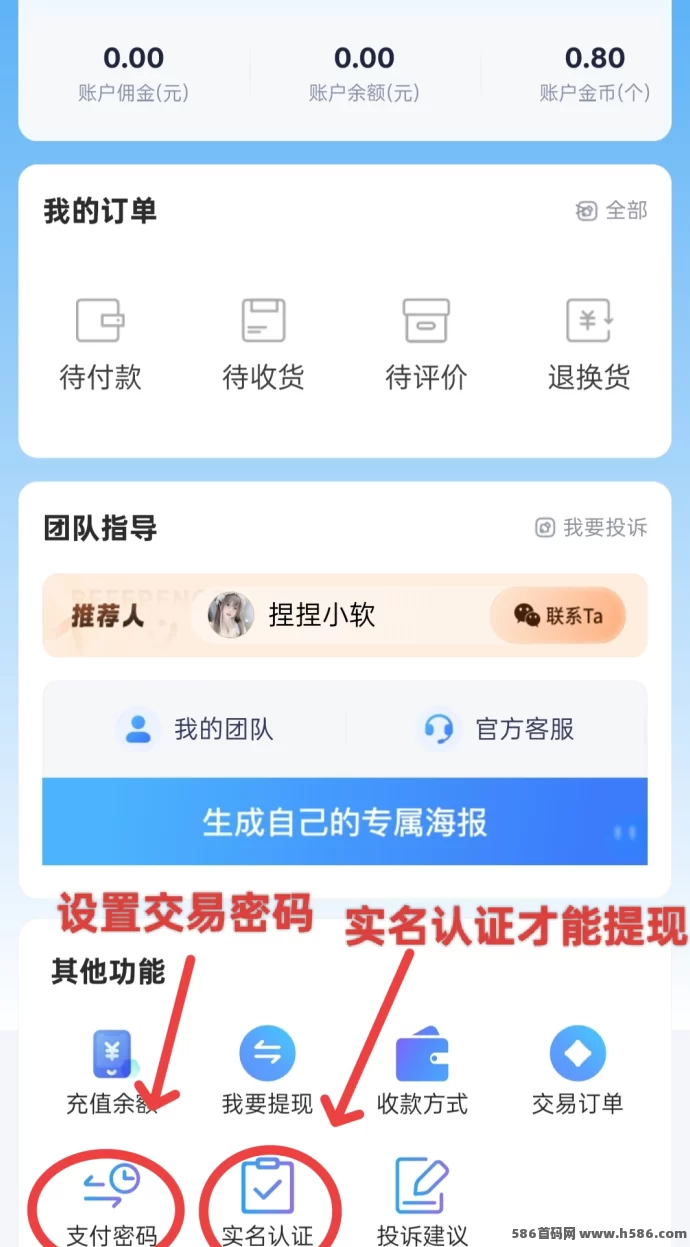Screen dimensions: 690x1247
Task: Open 待收货 orders awaiting delivery
Action: point(263,343)
